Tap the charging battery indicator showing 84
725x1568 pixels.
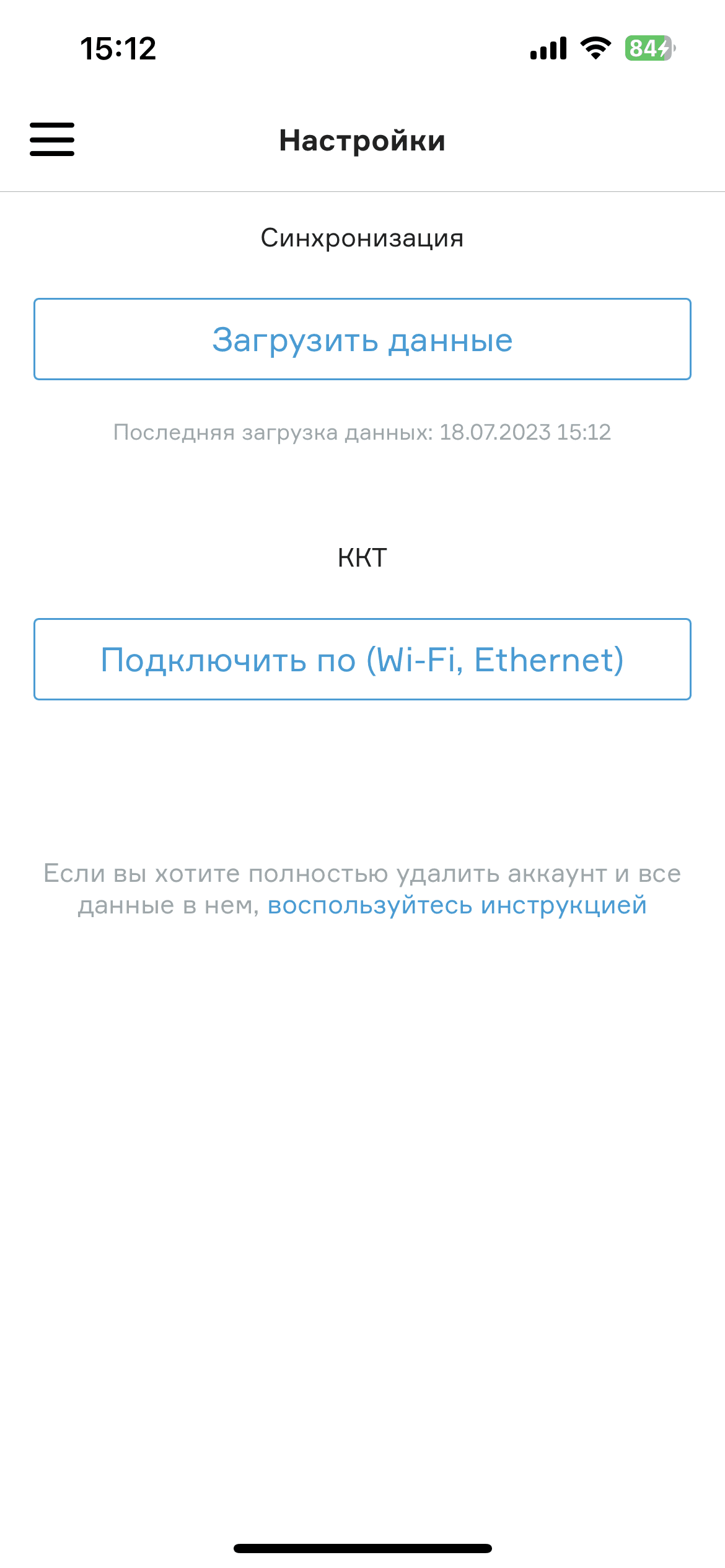point(648,48)
